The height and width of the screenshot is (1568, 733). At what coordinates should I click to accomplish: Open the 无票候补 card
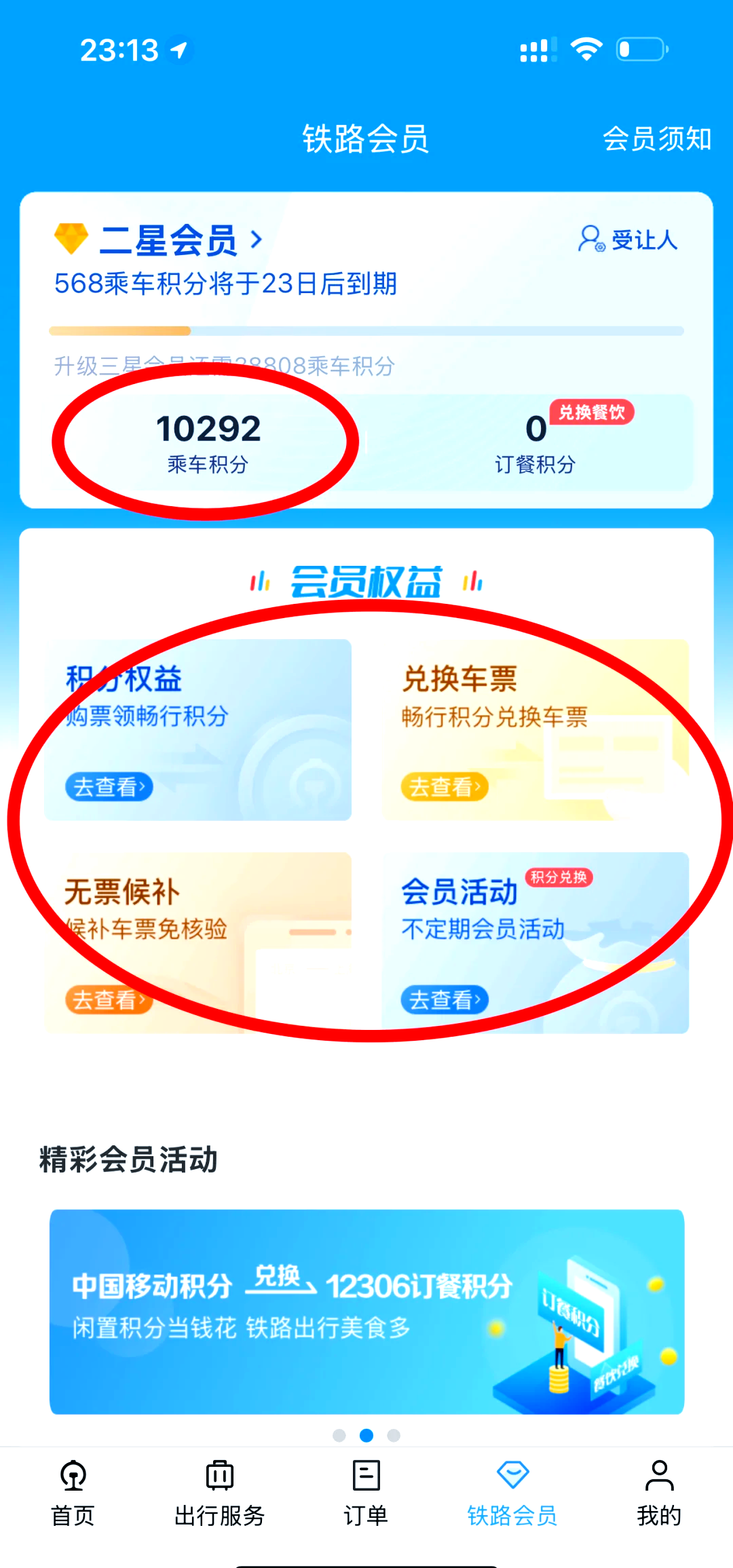198,942
